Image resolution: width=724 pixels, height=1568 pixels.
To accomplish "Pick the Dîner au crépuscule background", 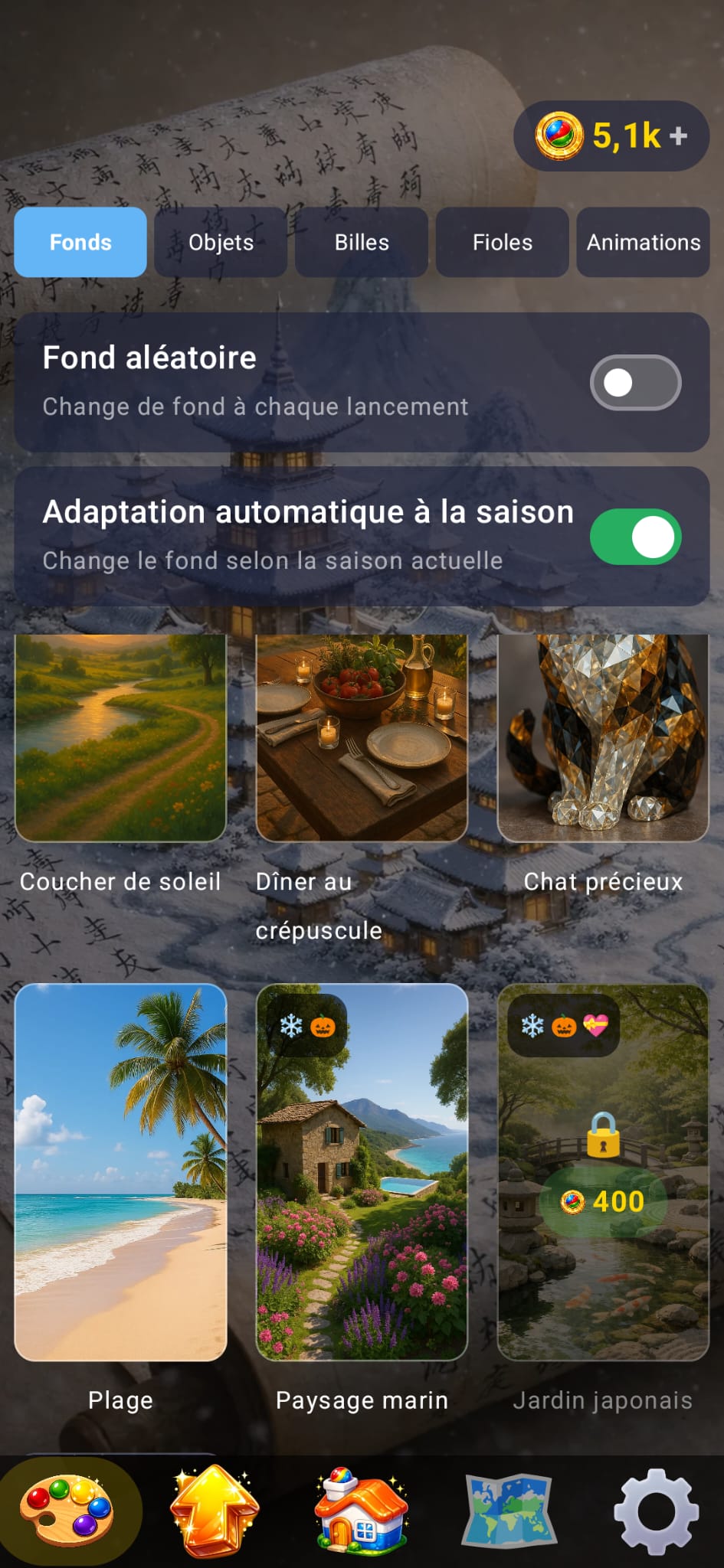I will (362, 737).
